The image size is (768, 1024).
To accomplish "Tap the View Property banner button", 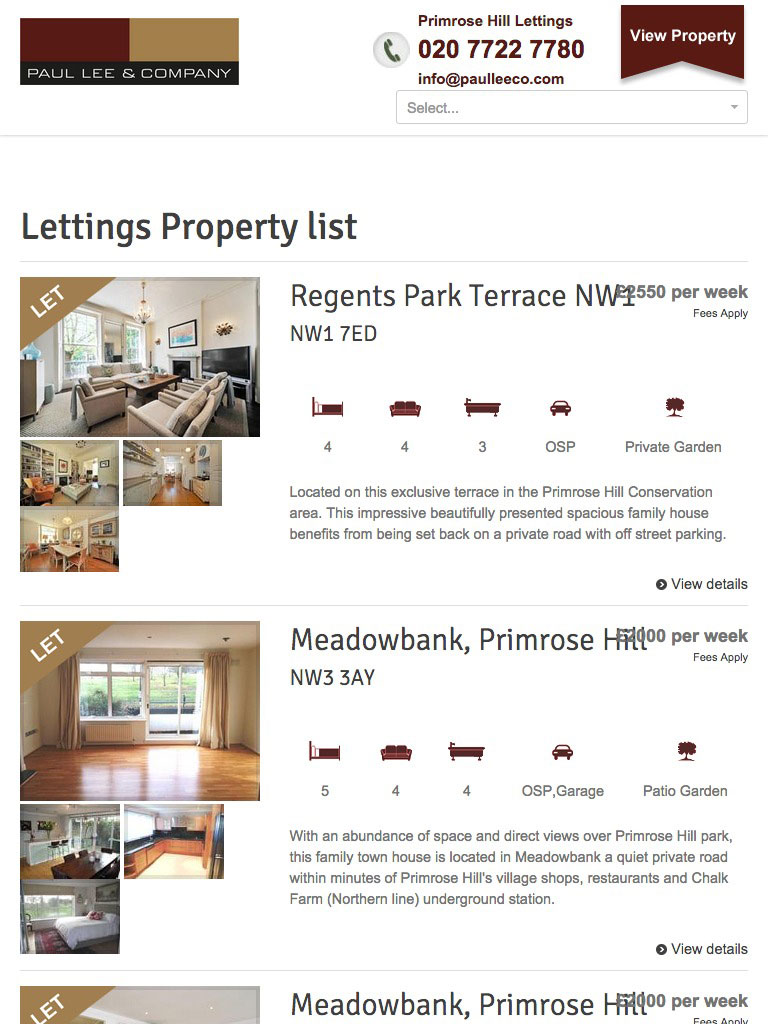I will point(682,37).
